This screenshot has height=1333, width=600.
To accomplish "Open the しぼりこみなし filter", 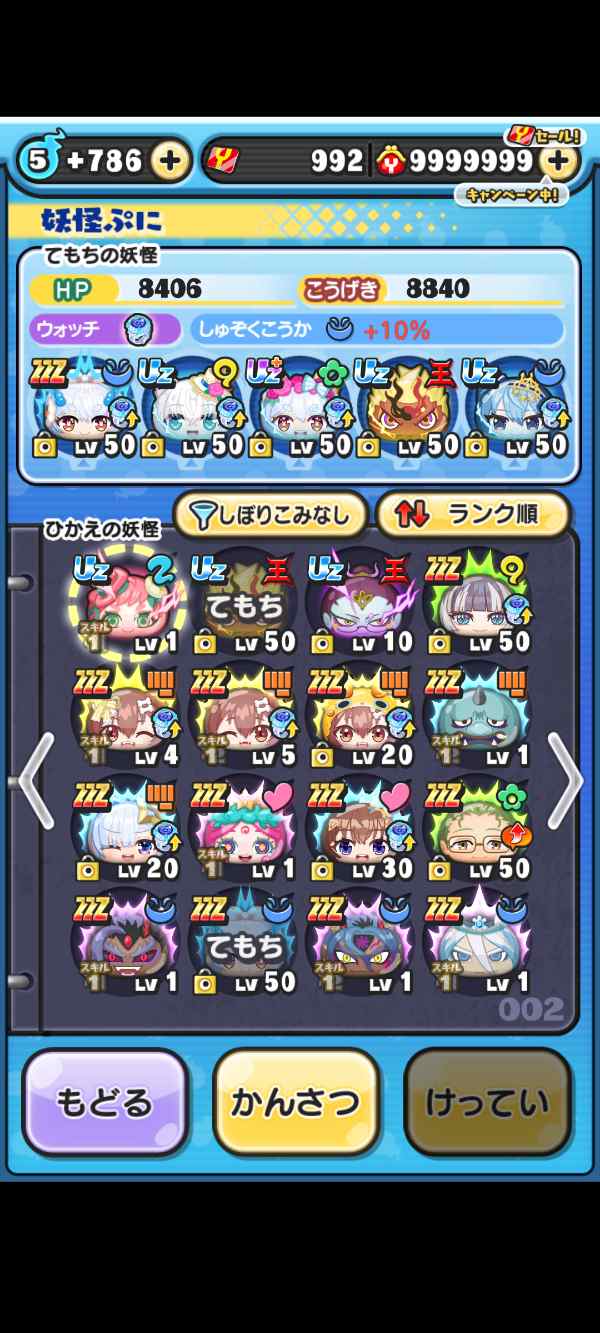I will click(x=270, y=515).
